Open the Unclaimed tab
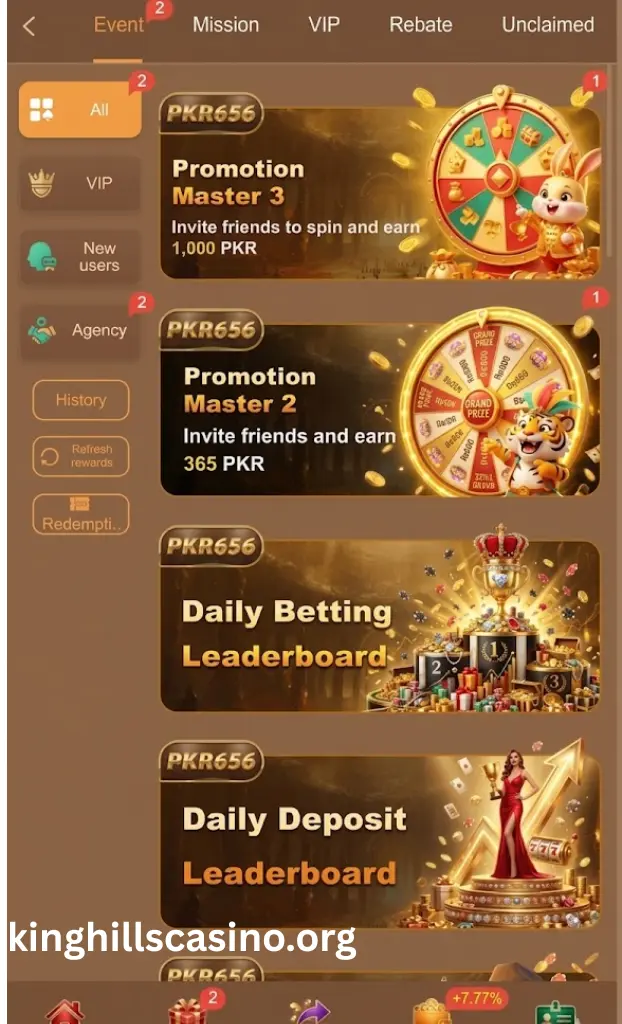This screenshot has height=1024, width=622. click(x=547, y=25)
